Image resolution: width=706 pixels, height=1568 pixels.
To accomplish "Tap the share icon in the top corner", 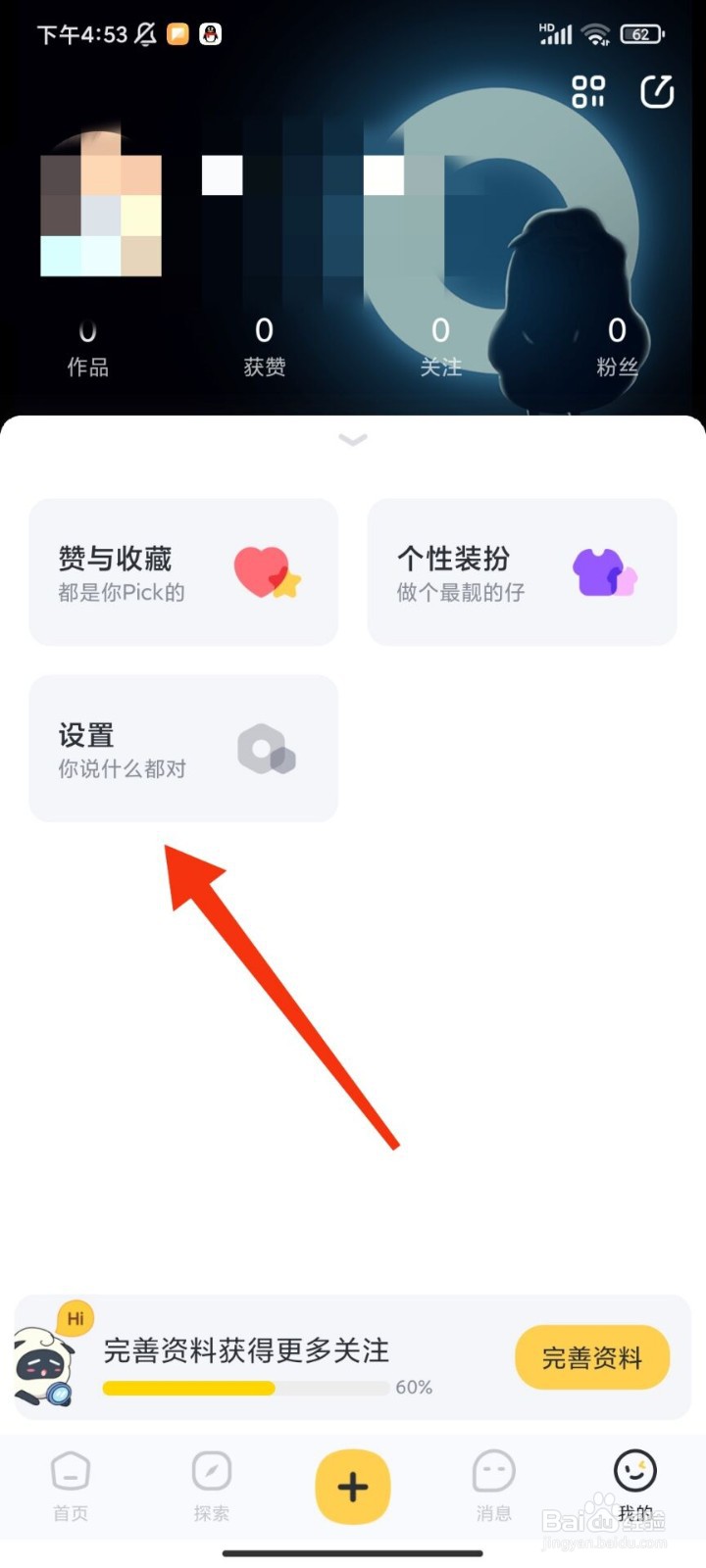I will click(655, 90).
